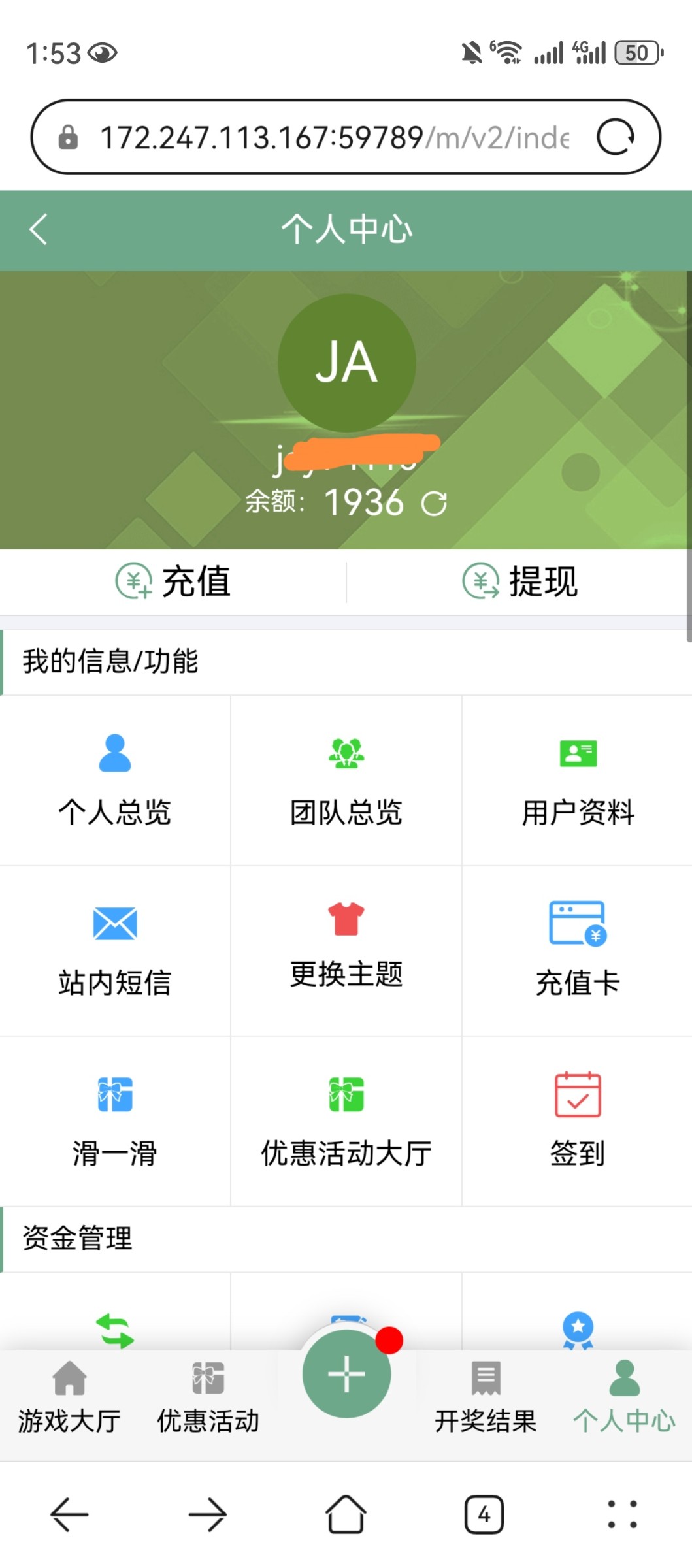View 用户资料
Viewport: 692px width, 1568px height.
click(578, 781)
